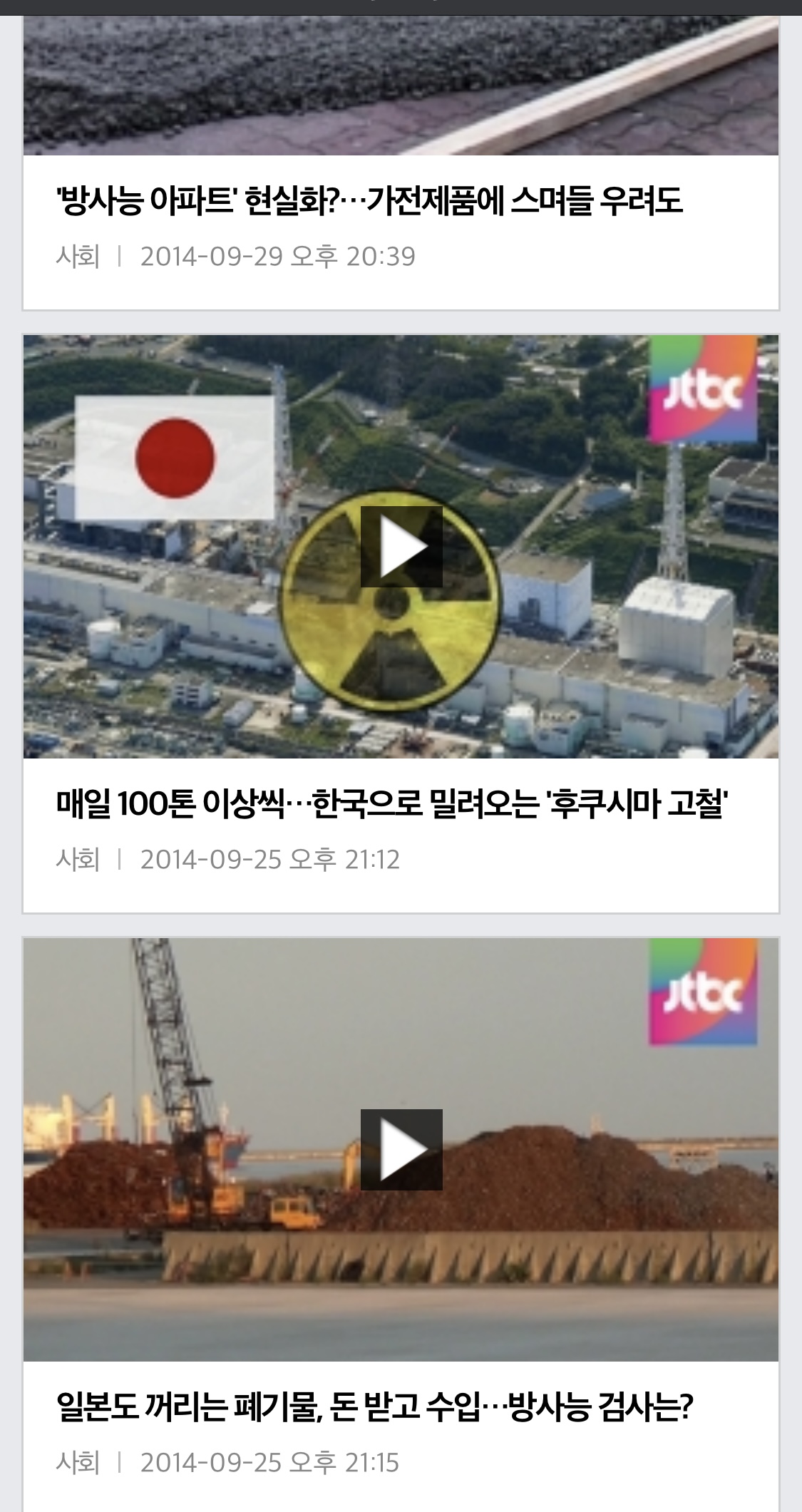Play the video with the scrap pile
The height and width of the screenshot is (1512, 802).
pyautogui.click(x=401, y=1149)
